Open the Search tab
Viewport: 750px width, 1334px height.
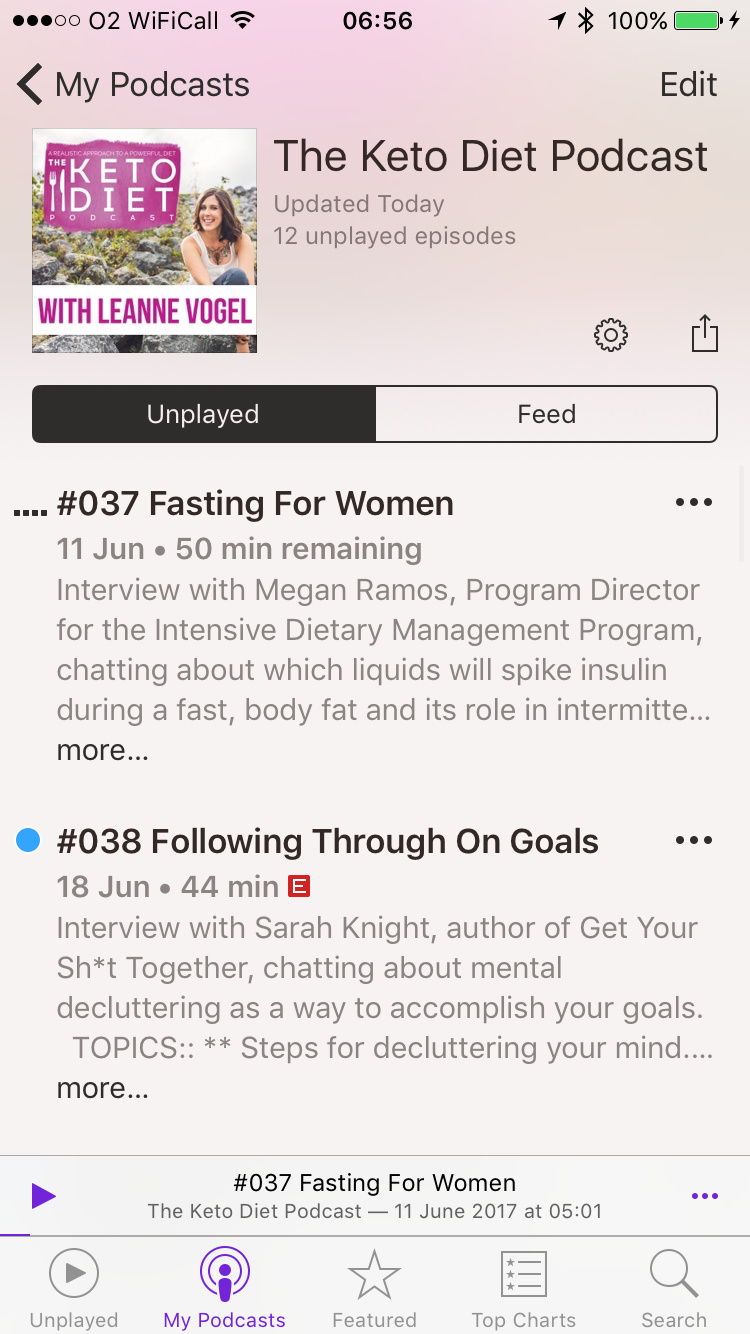[674, 1289]
